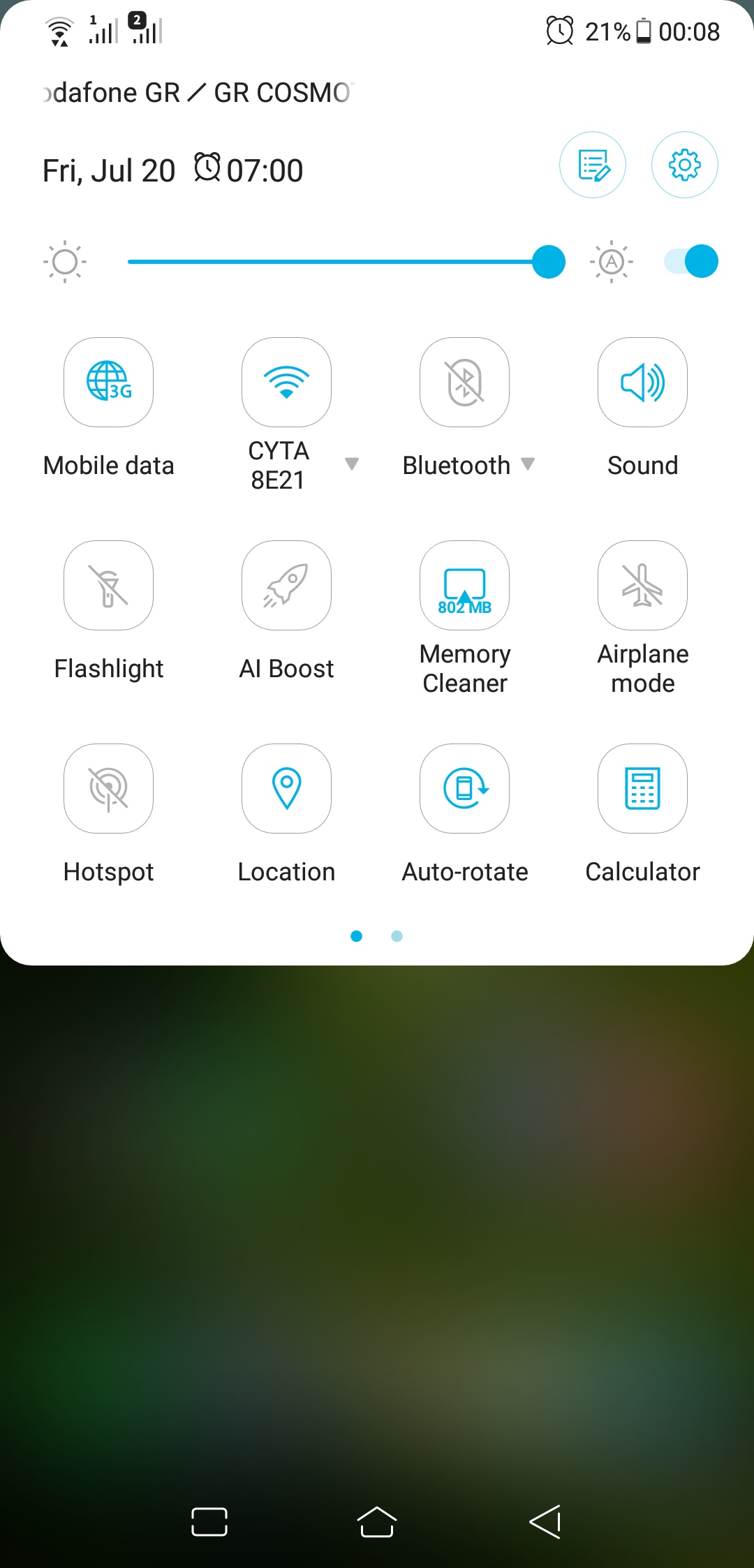Turn off the auto-brightness switch
This screenshot has height=1568, width=754.
pos(691,262)
